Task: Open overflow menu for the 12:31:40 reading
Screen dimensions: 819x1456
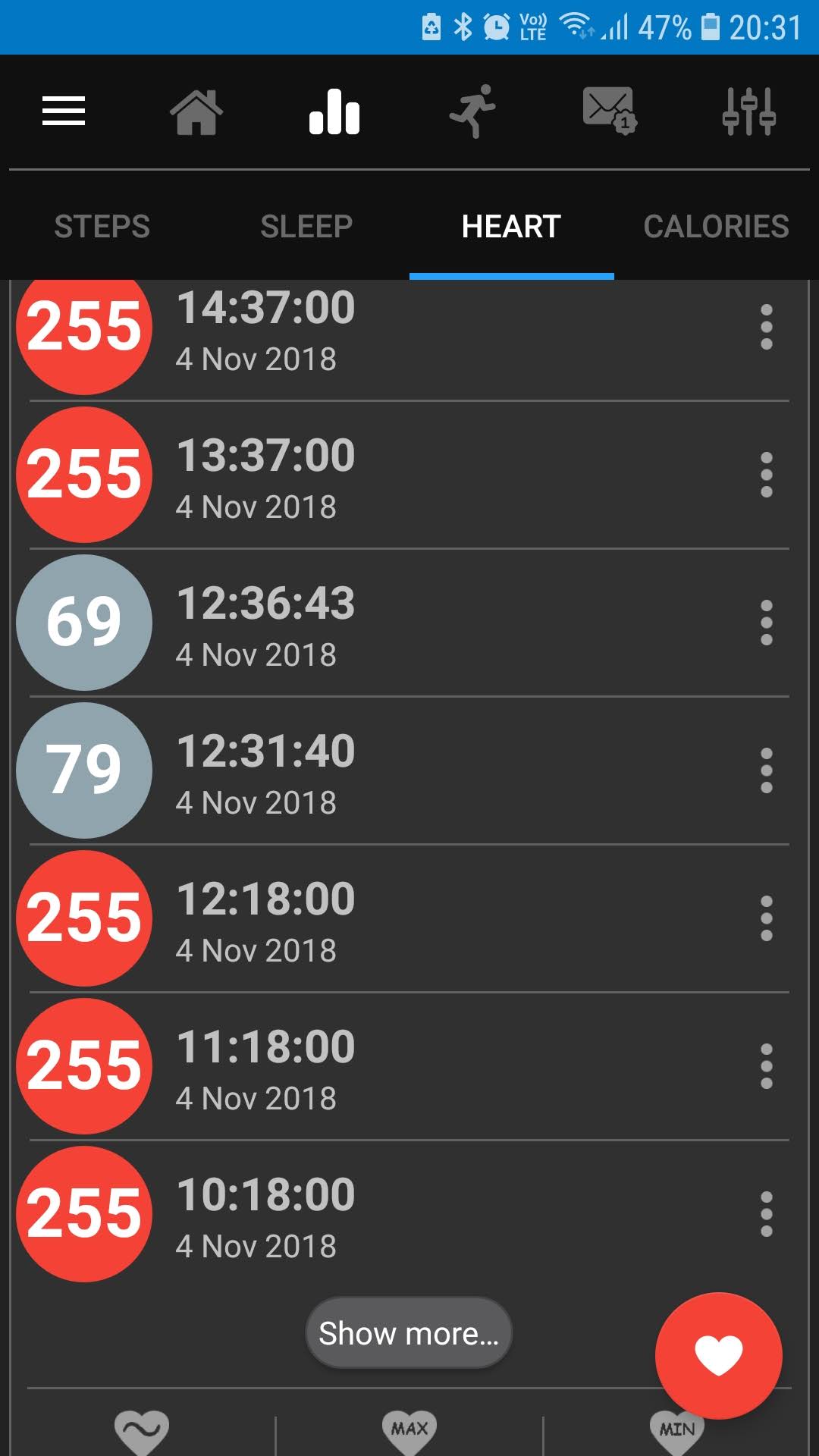Action: point(766,770)
